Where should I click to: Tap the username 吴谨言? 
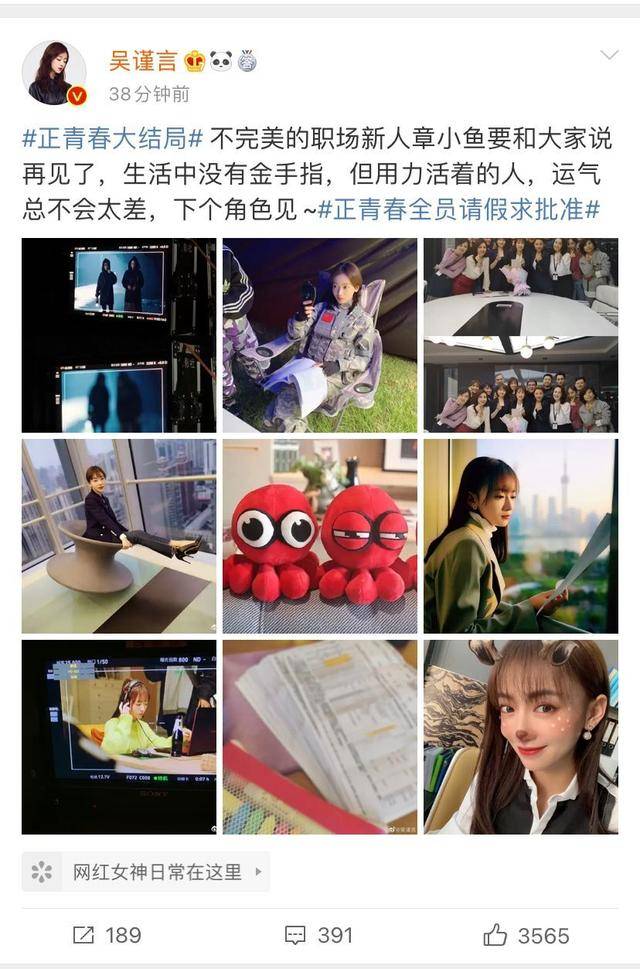tap(142, 61)
